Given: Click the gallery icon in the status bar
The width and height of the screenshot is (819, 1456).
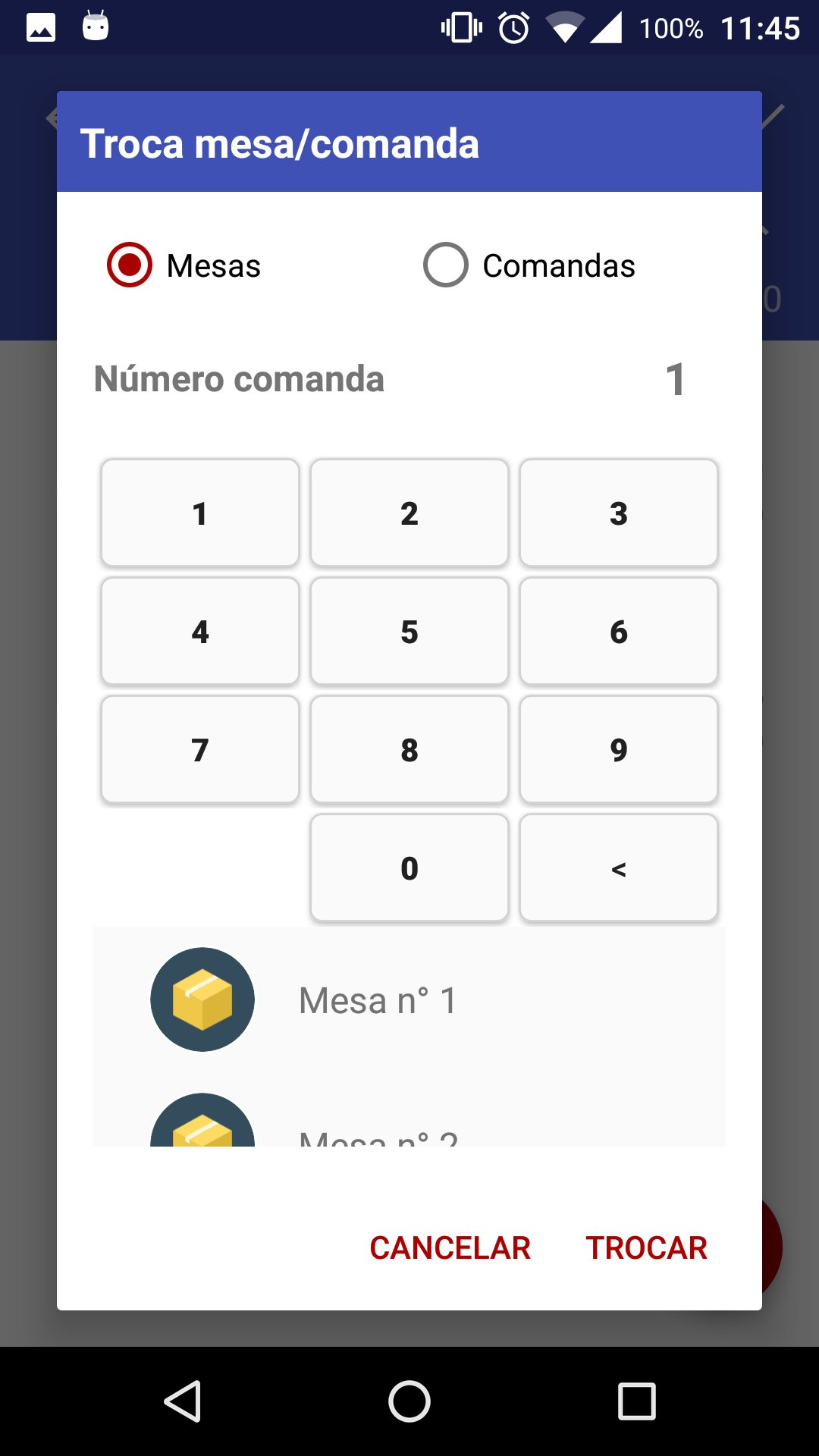Looking at the screenshot, I should (x=40, y=27).
